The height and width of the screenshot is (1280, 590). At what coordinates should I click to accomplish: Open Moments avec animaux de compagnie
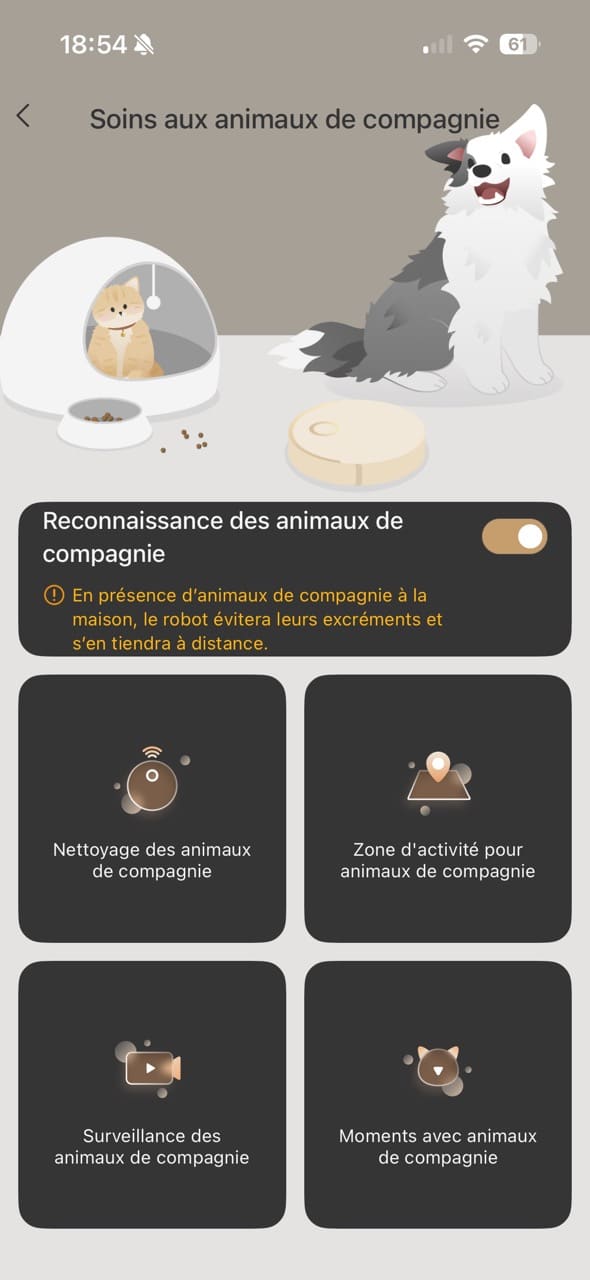click(x=438, y=1094)
